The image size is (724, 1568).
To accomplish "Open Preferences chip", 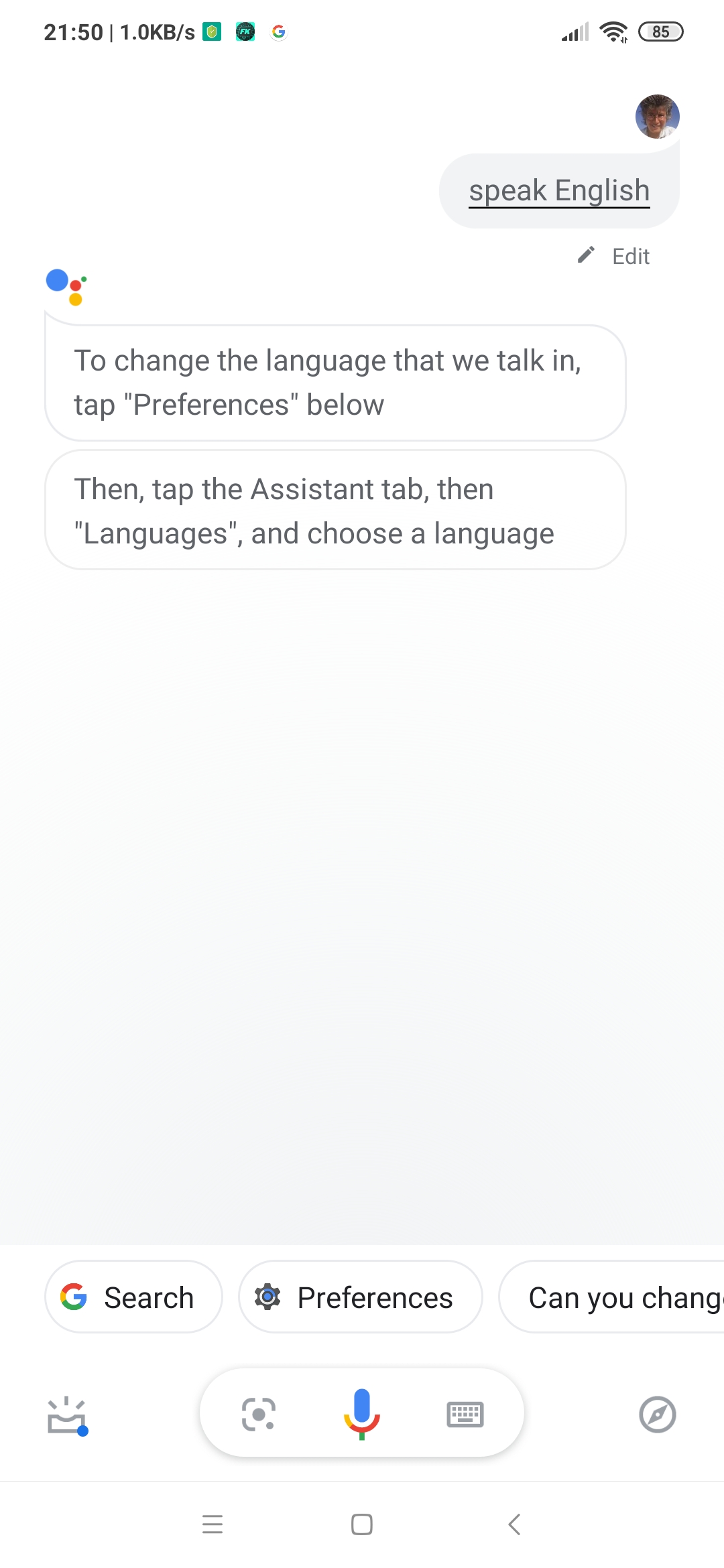I will pyautogui.click(x=361, y=1297).
